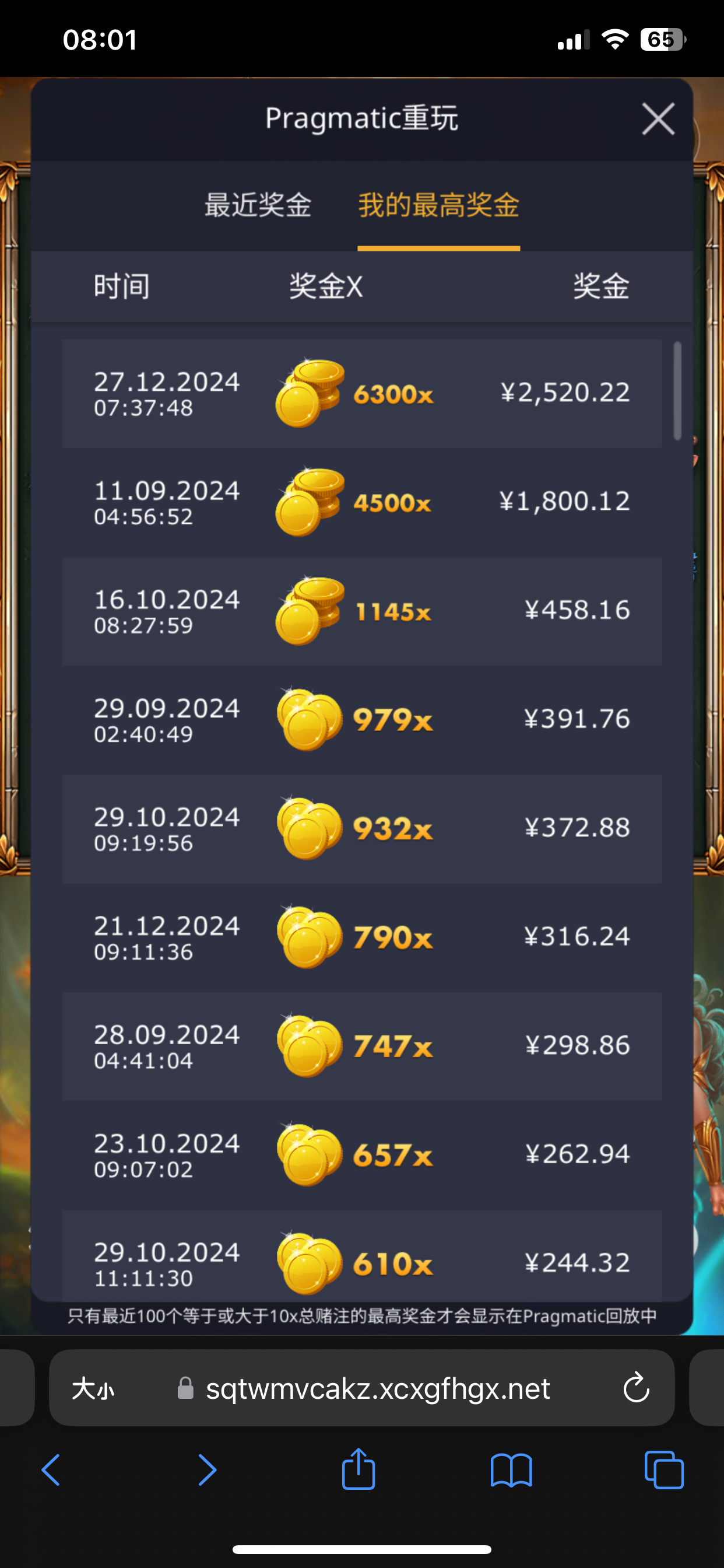Viewport: 724px width, 1568px height.
Task: View the 979x win from 29.09.2024
Action: pos(361,720)
